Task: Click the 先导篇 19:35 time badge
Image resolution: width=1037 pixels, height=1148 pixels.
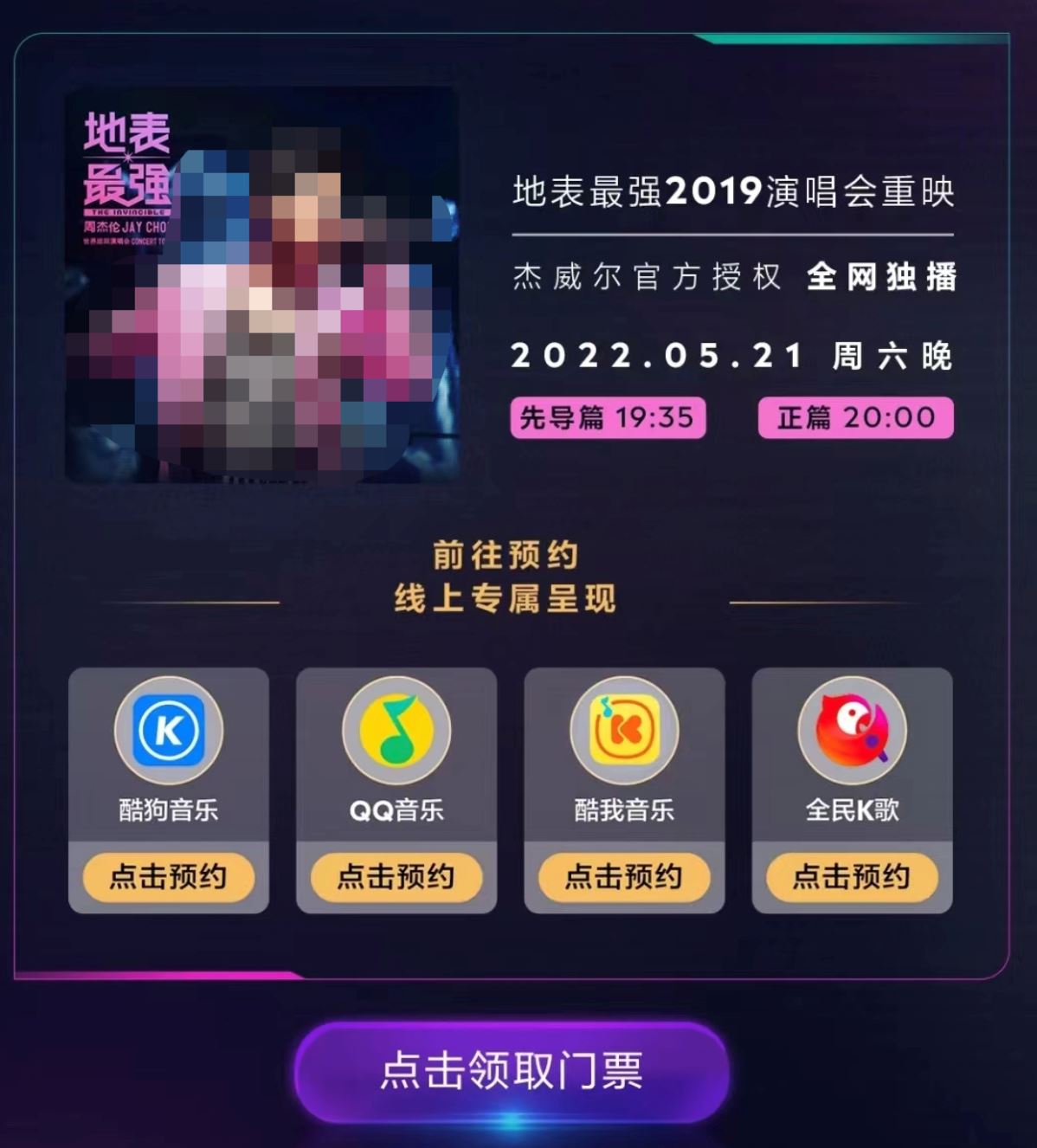Action: pyautogui.click(x=607, y=418)
